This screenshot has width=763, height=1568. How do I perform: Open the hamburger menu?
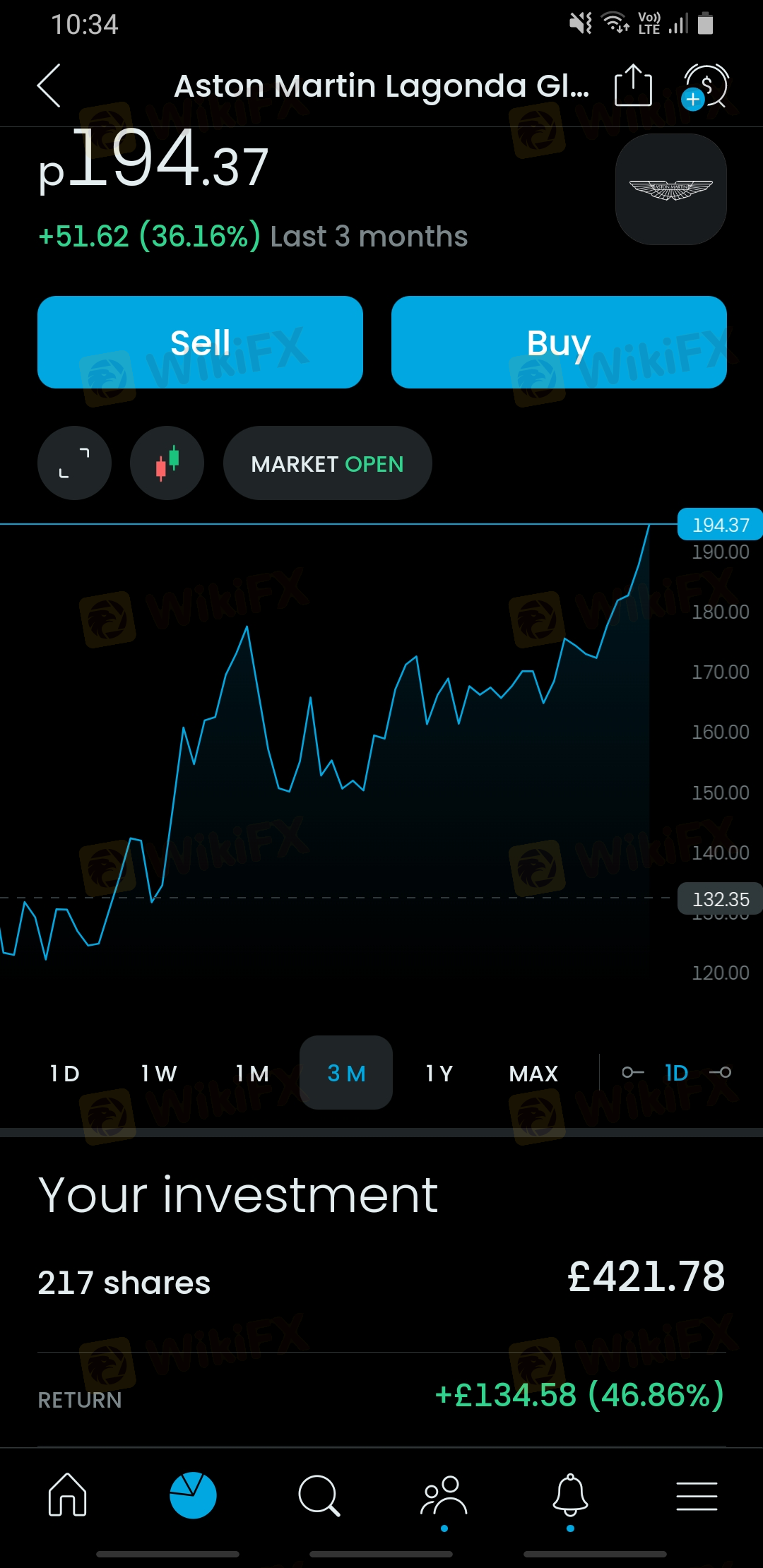point(697,1496)
